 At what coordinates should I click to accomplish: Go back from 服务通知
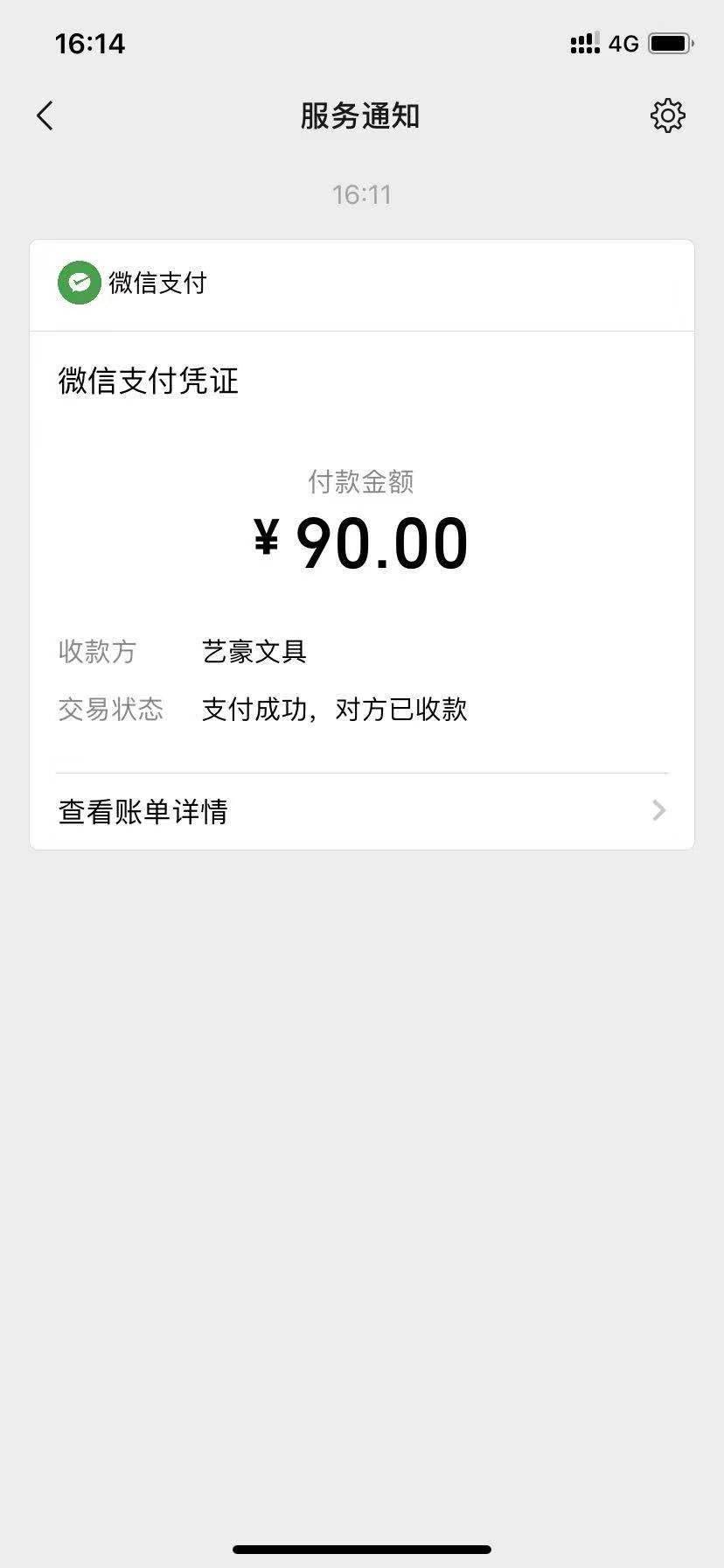pyautogui.click(x=45, y=115)
